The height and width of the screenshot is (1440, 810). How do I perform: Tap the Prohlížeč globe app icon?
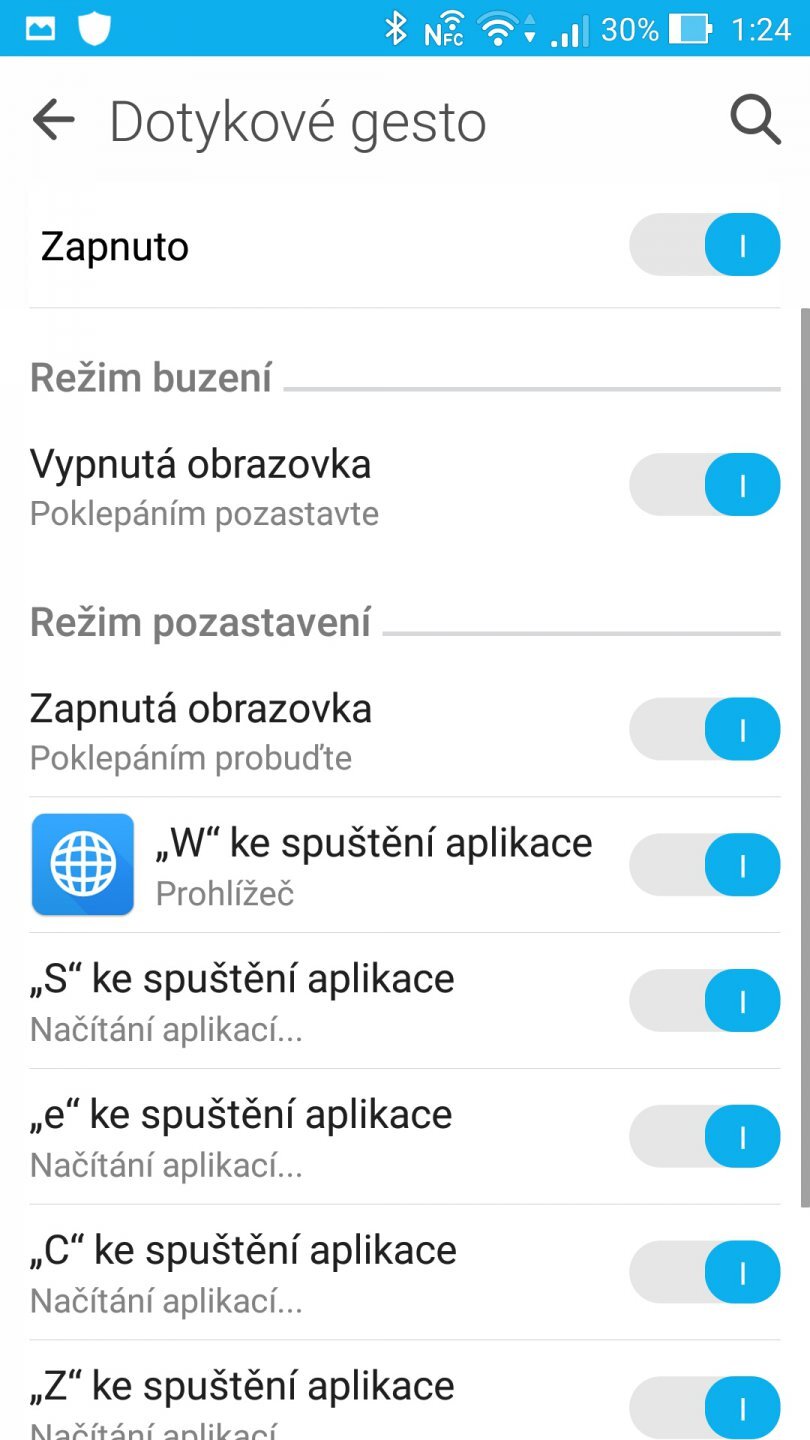coord(82,864)
